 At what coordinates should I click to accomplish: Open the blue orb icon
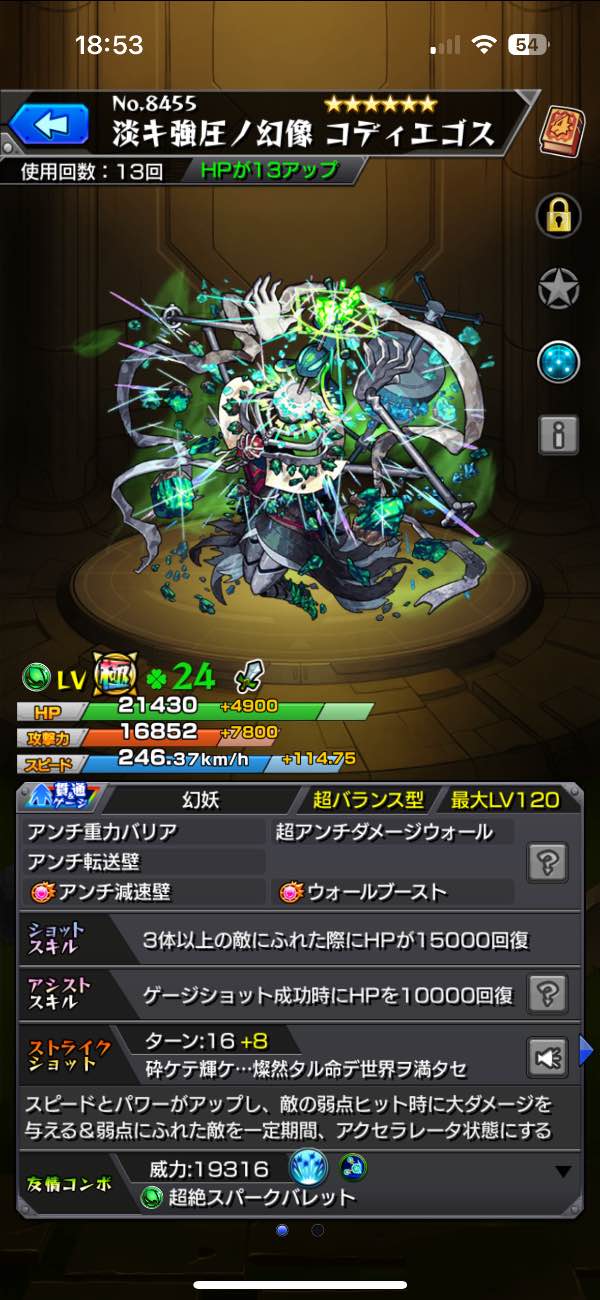click(x=559, y=361)
